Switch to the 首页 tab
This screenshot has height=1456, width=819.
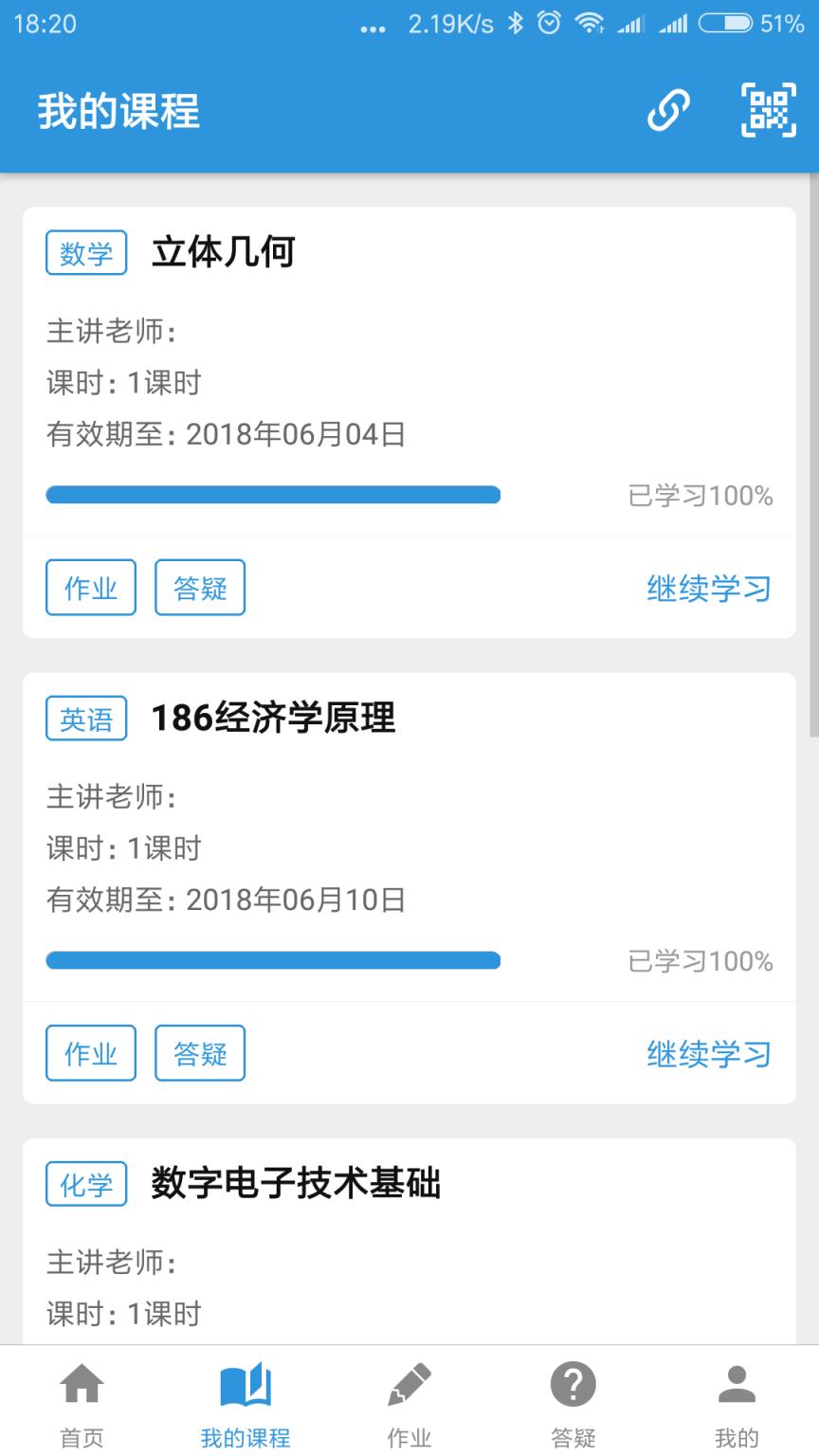[x=82, y=1412]
